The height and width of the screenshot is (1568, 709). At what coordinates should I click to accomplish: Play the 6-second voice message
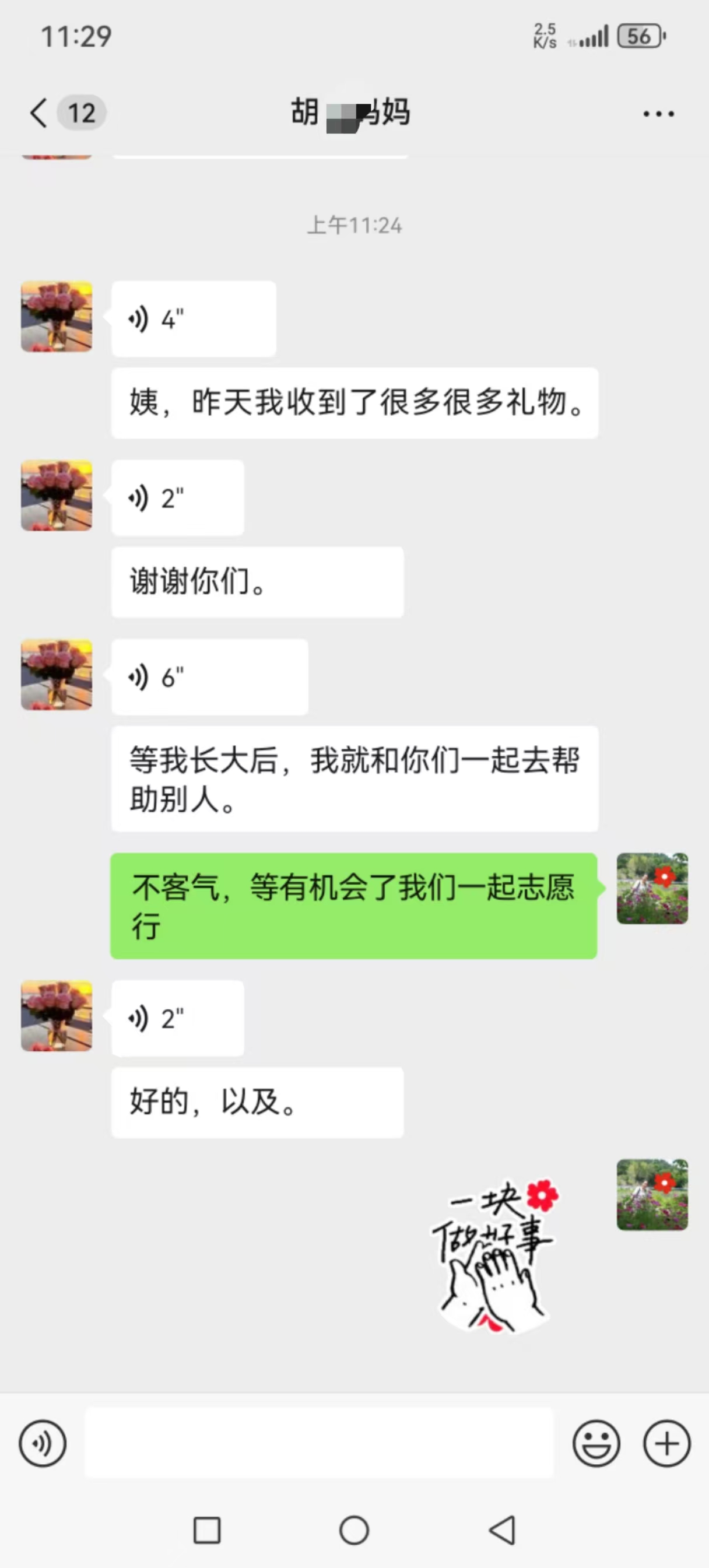click(209, 677)
